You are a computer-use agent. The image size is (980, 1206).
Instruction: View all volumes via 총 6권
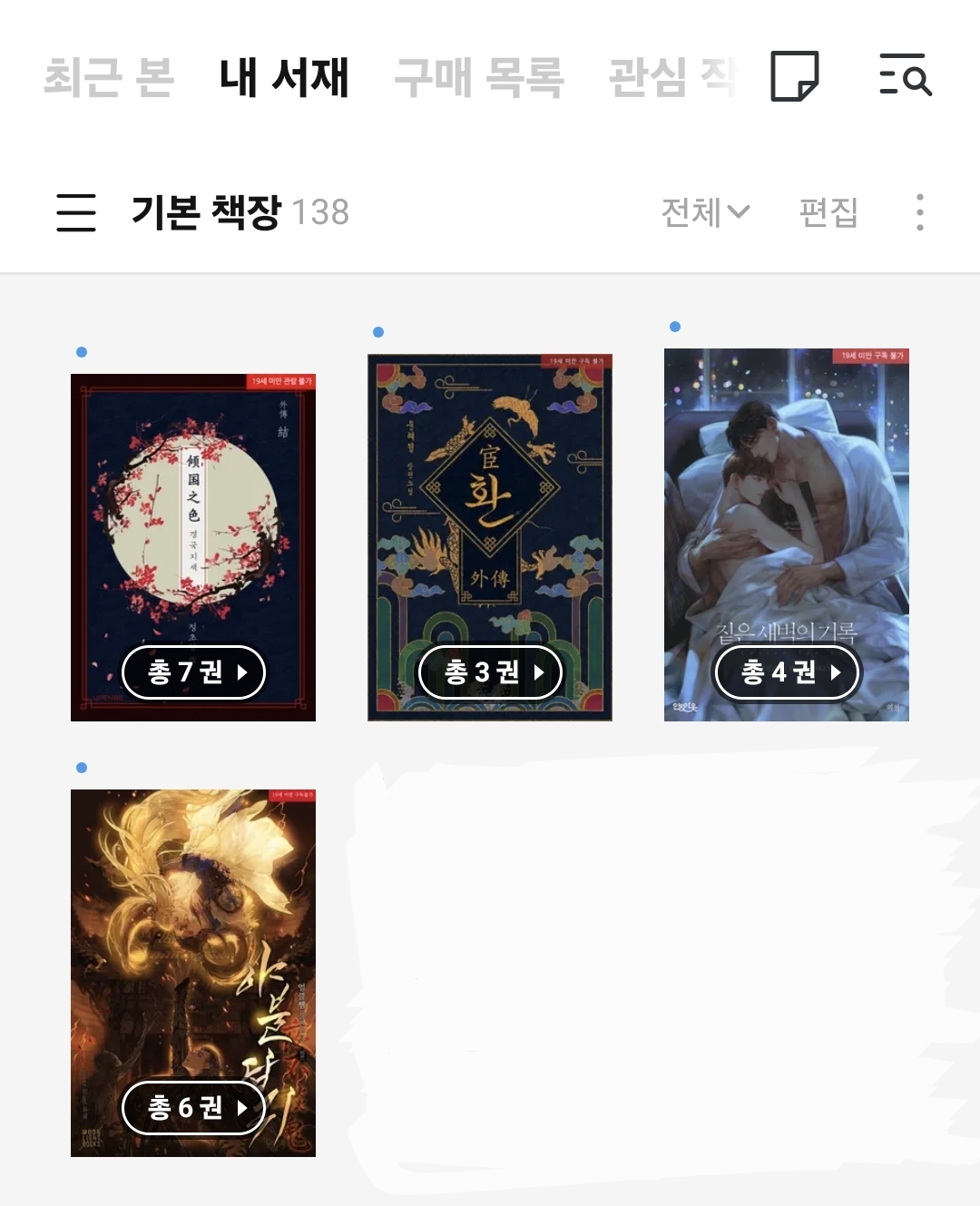[x=193, y=1107]
